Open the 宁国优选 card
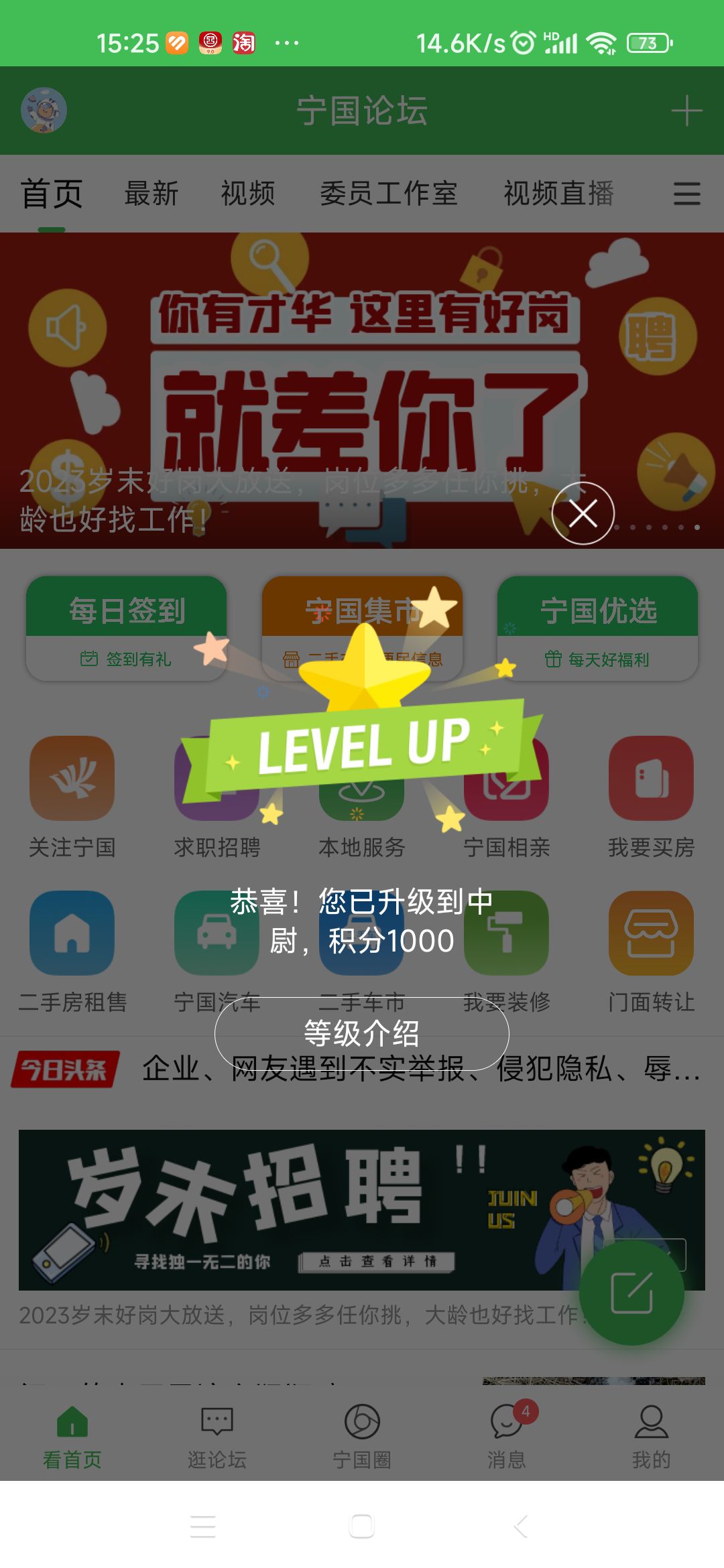724x1568 pixels. pos(597,628)
